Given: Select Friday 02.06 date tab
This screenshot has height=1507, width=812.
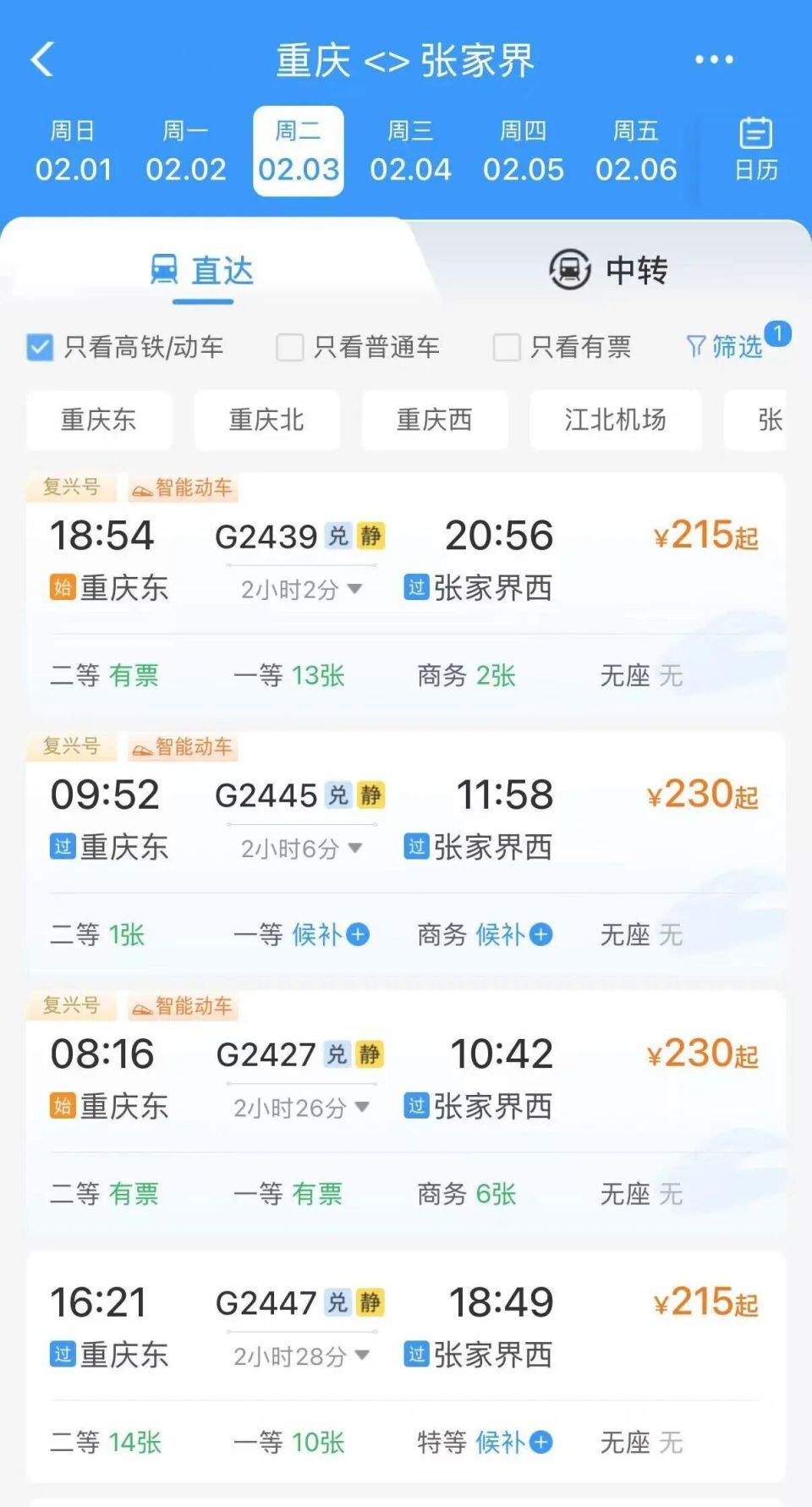Looking at the screenshot, I should [637, 151].
